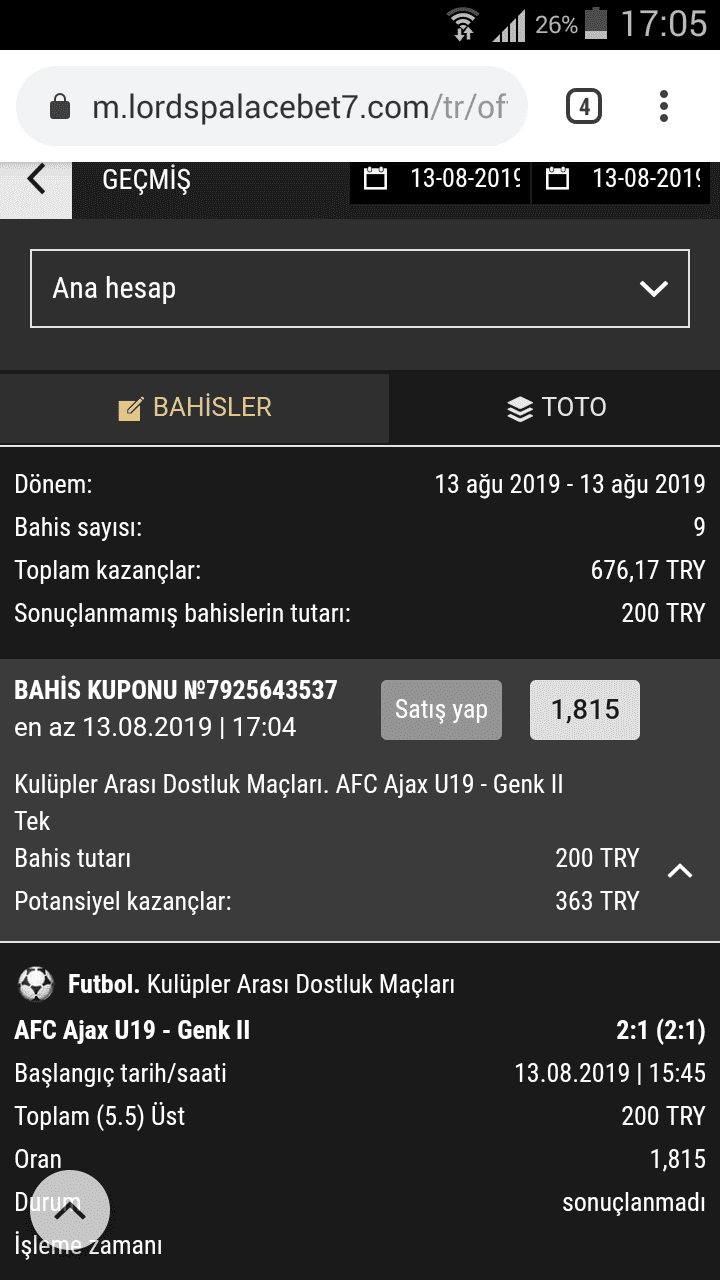
Task: Switch to the BAHİSLER tab
Action: 194,408
